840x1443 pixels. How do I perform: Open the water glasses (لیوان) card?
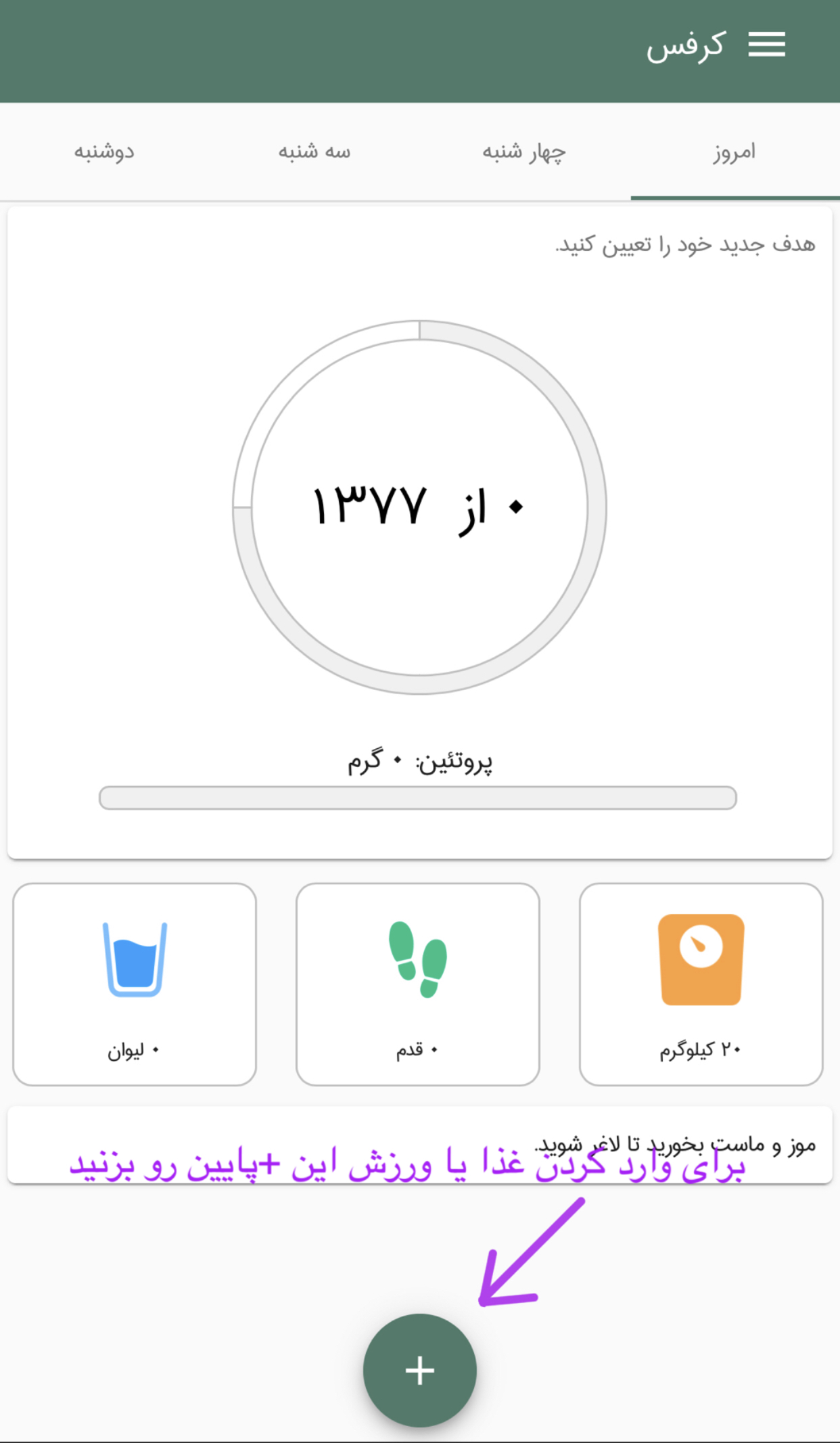point(135,984)
